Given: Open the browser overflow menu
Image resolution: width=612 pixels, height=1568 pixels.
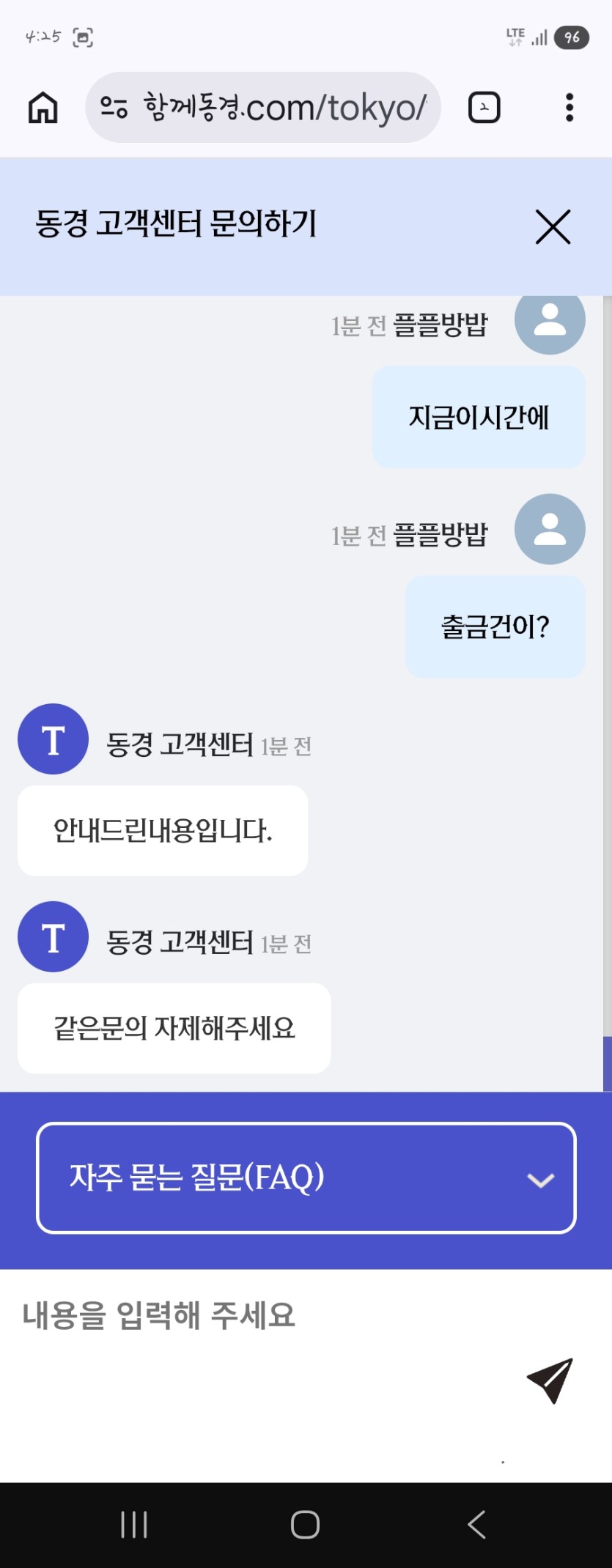Looking at the screenshot, I should point(569,108).
